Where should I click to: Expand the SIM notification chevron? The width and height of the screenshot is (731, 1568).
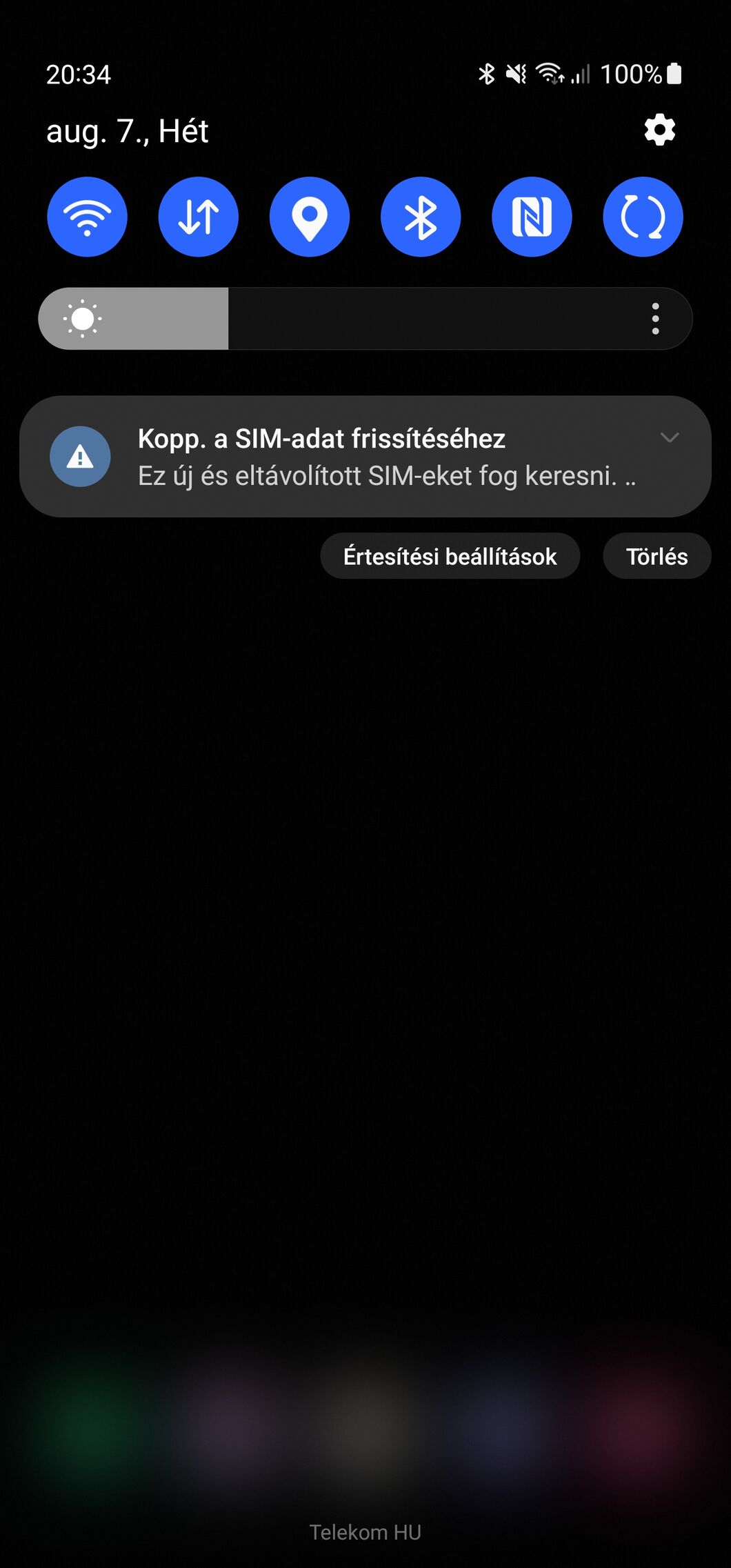click(670, 437)
